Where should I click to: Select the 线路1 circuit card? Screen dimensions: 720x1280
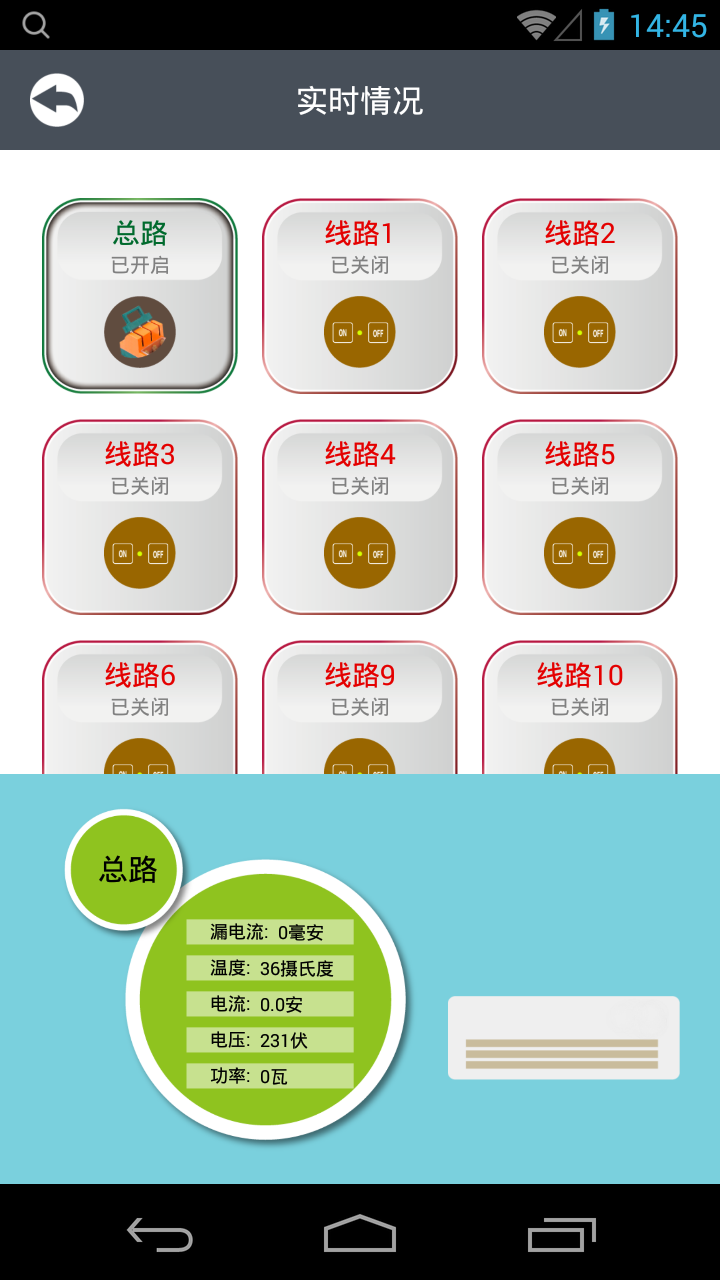click(360, 296)
